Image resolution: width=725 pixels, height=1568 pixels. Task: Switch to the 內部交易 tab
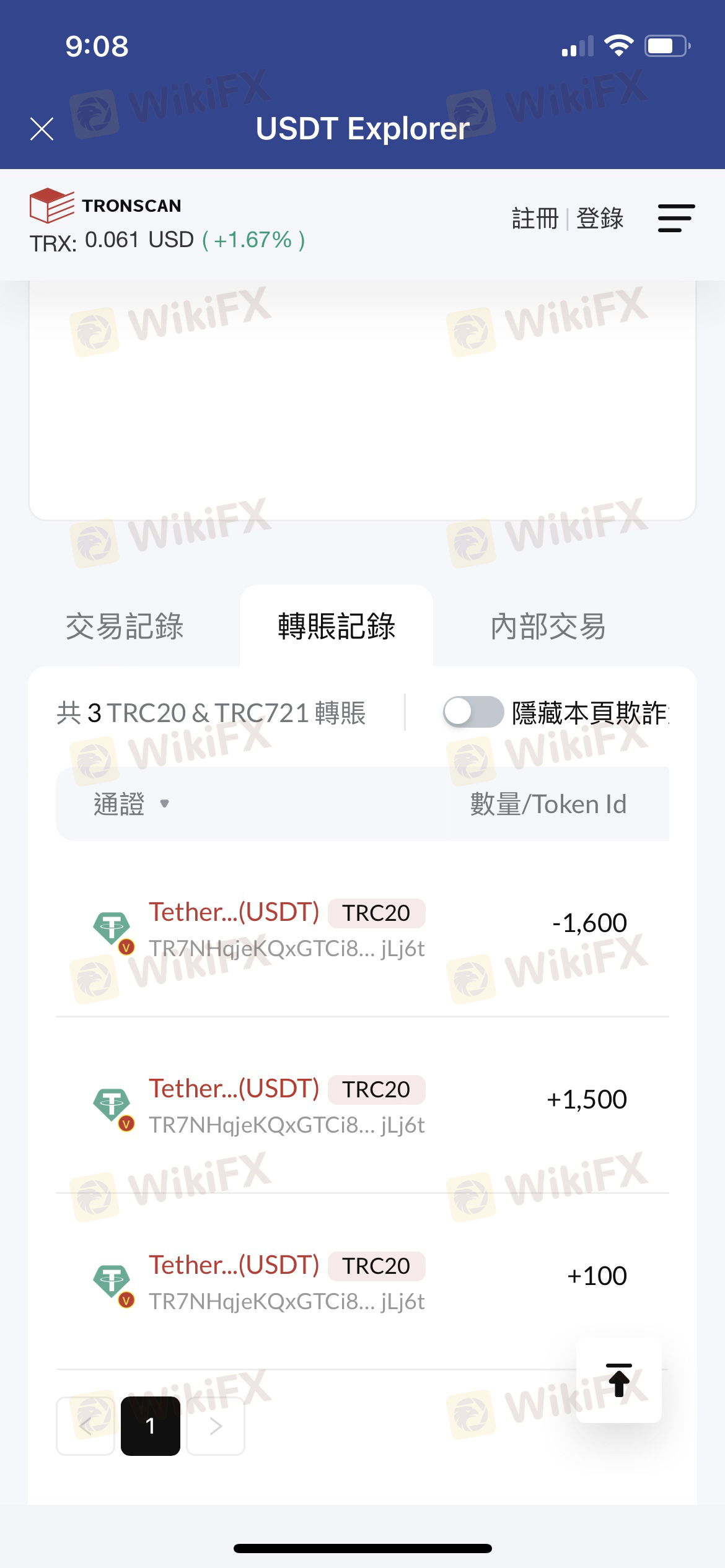tap(548, 626)
